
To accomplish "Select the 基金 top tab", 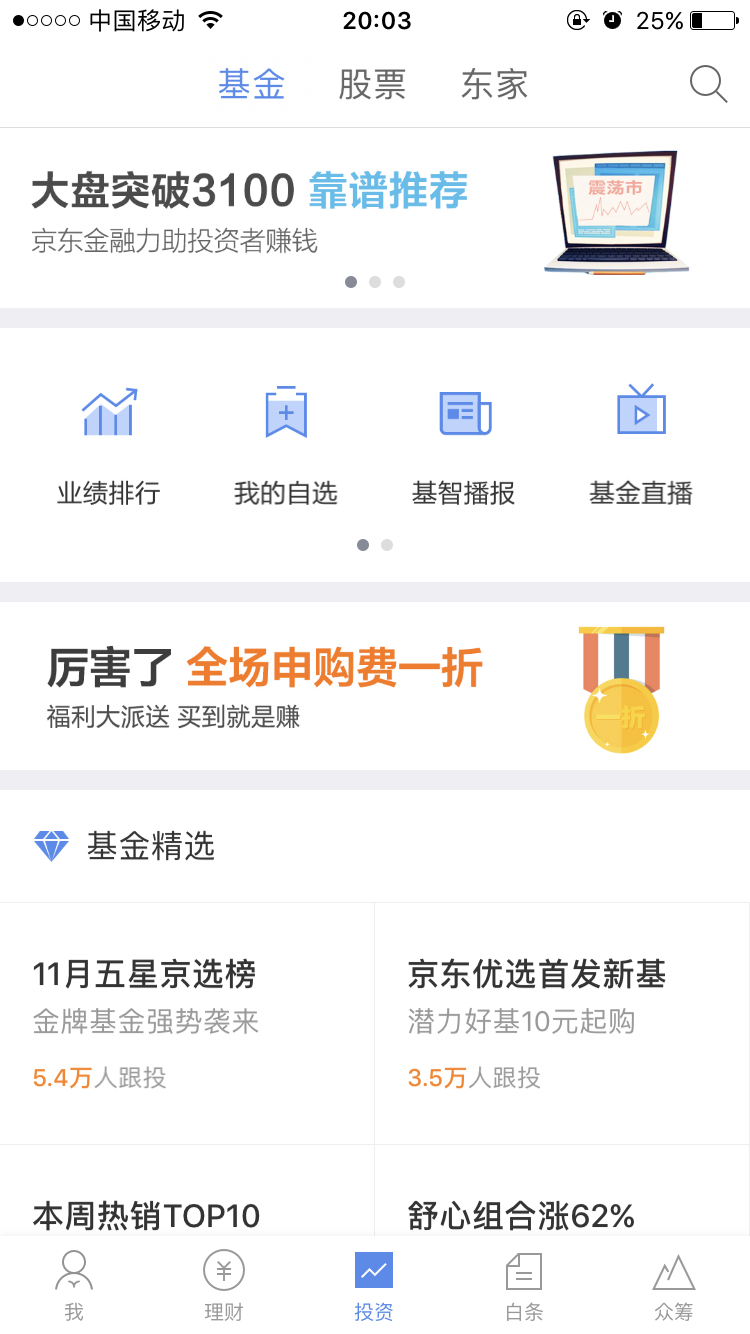I will [252, 85].
